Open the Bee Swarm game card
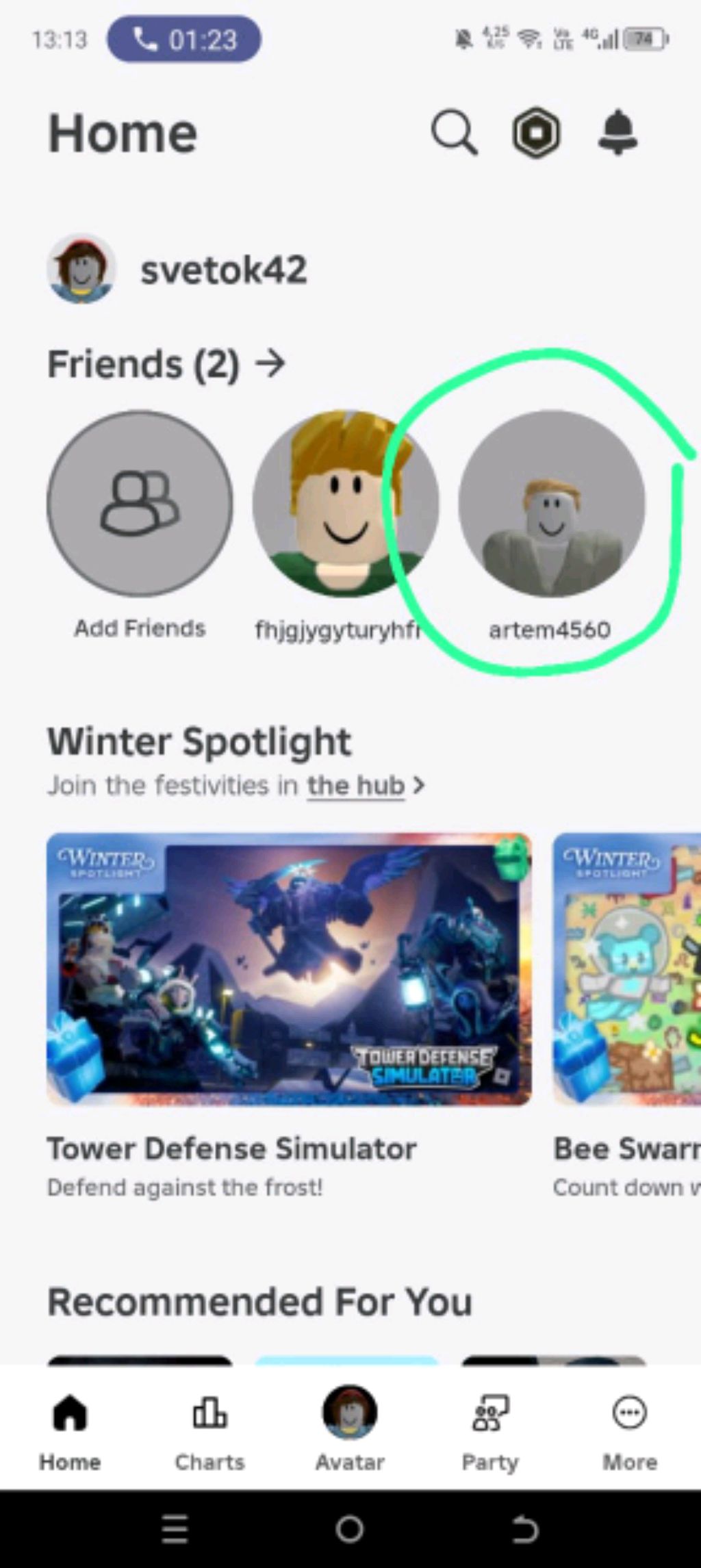Image resolution: width=701 pixels, height=1568 pixels. (626, 968)
